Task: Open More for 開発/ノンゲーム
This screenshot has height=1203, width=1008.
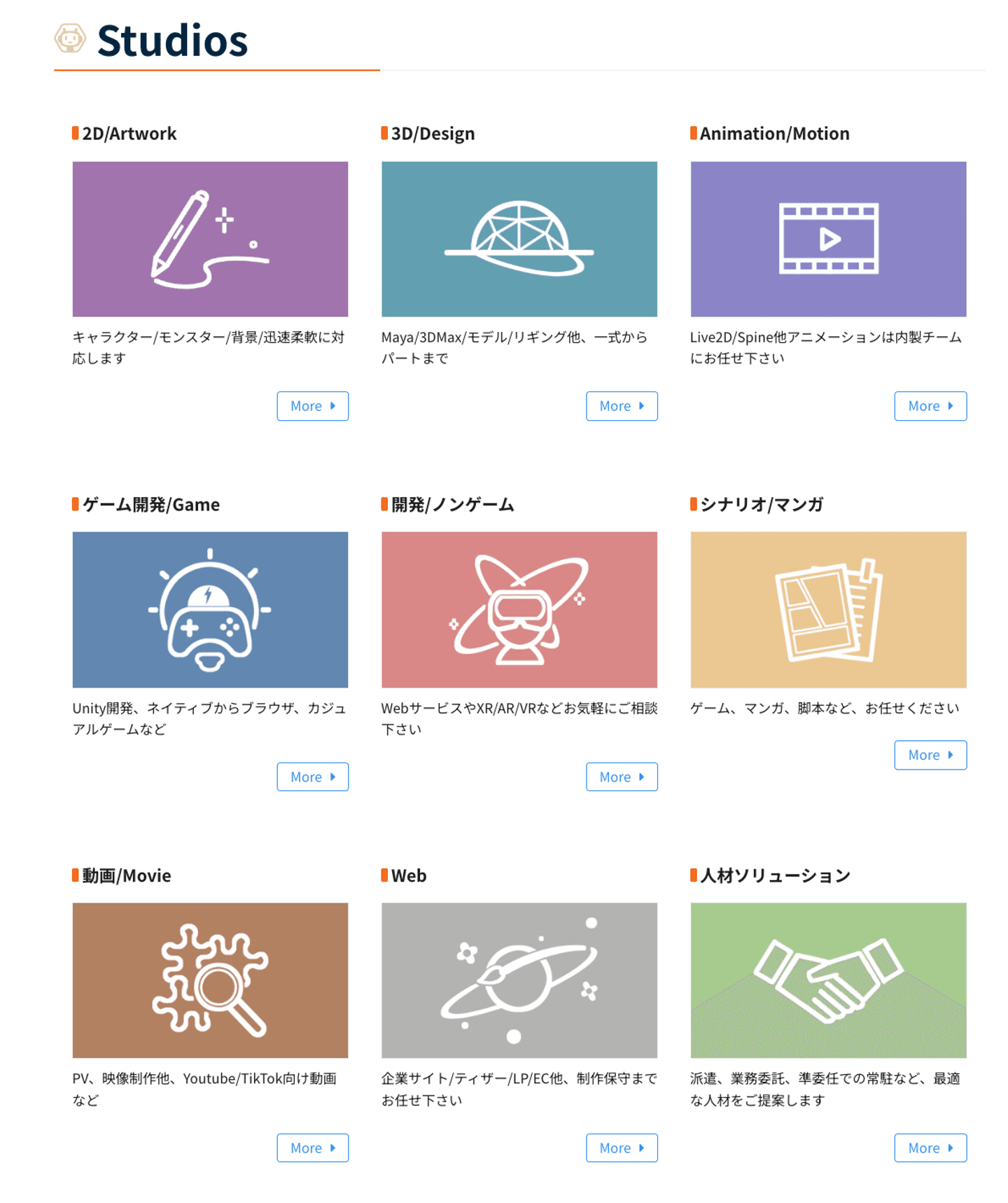Action: tap(622, 777)
